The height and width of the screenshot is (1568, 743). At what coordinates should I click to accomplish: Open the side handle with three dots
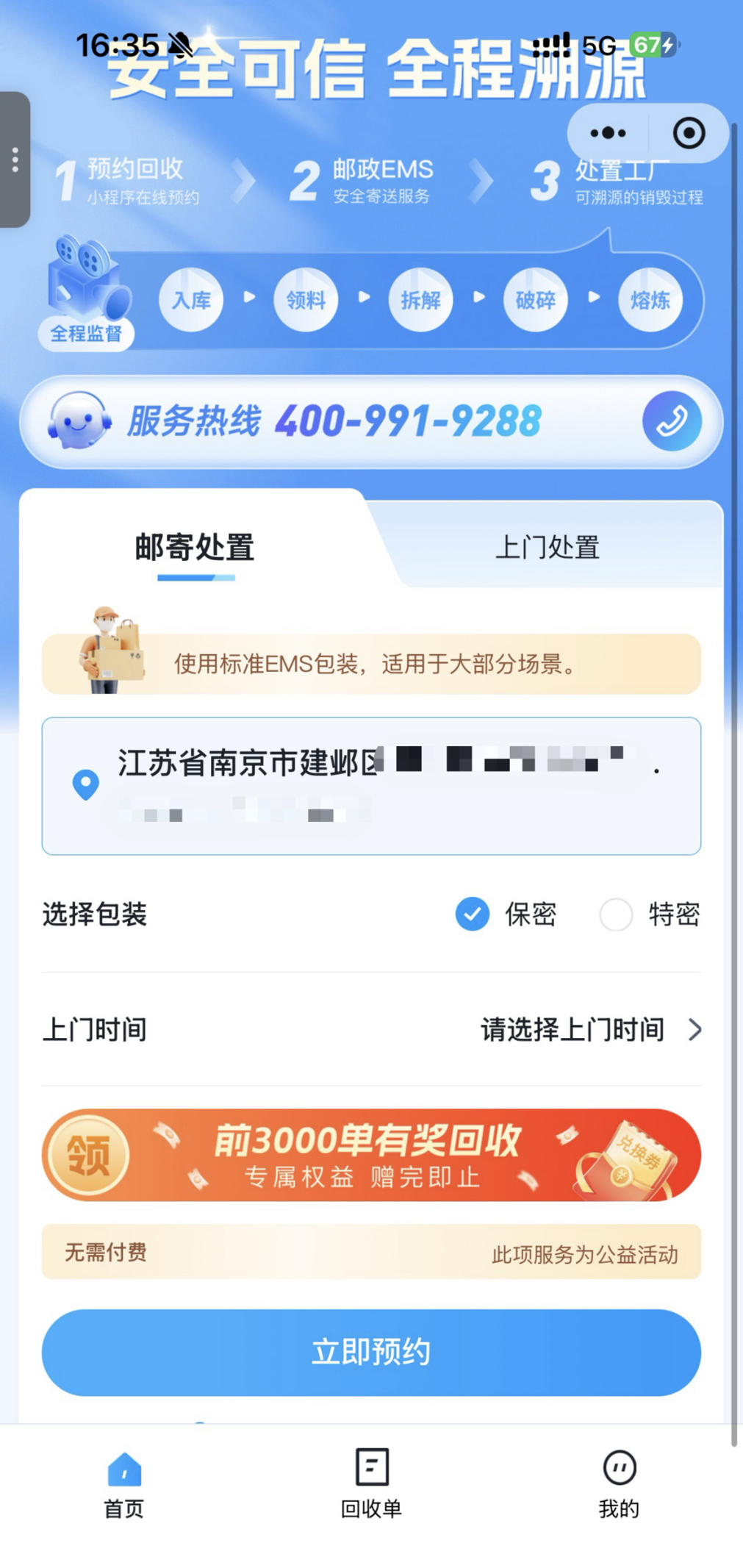click(x=15, y=160)
